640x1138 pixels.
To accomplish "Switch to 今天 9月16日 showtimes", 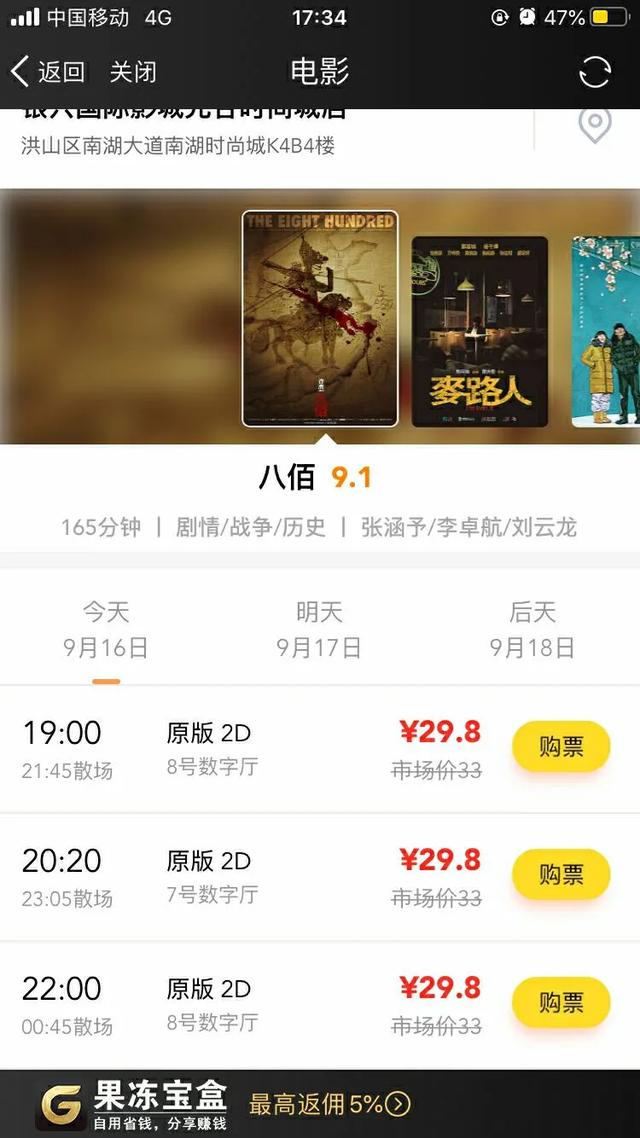I will point(106,630).
